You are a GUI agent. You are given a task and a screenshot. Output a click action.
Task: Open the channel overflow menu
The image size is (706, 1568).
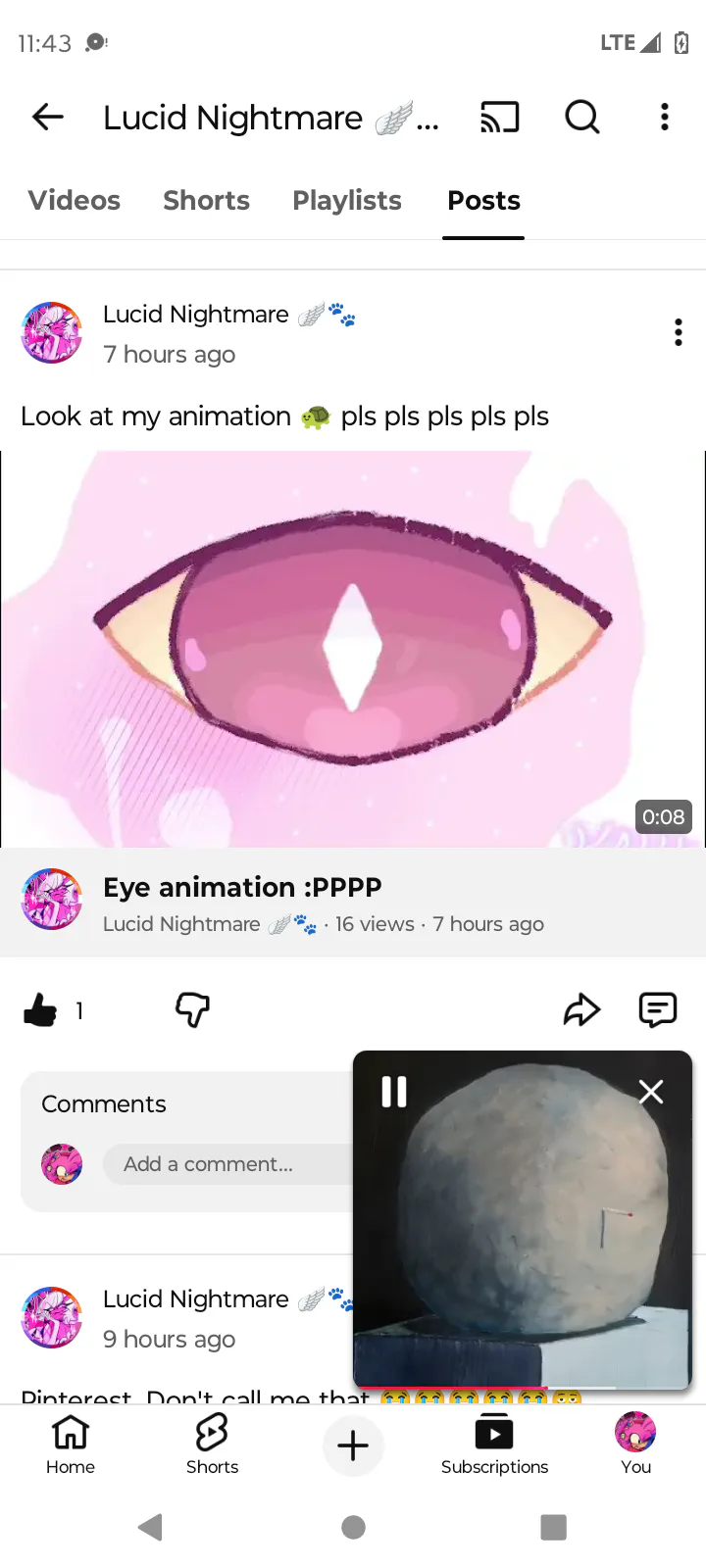664,118
